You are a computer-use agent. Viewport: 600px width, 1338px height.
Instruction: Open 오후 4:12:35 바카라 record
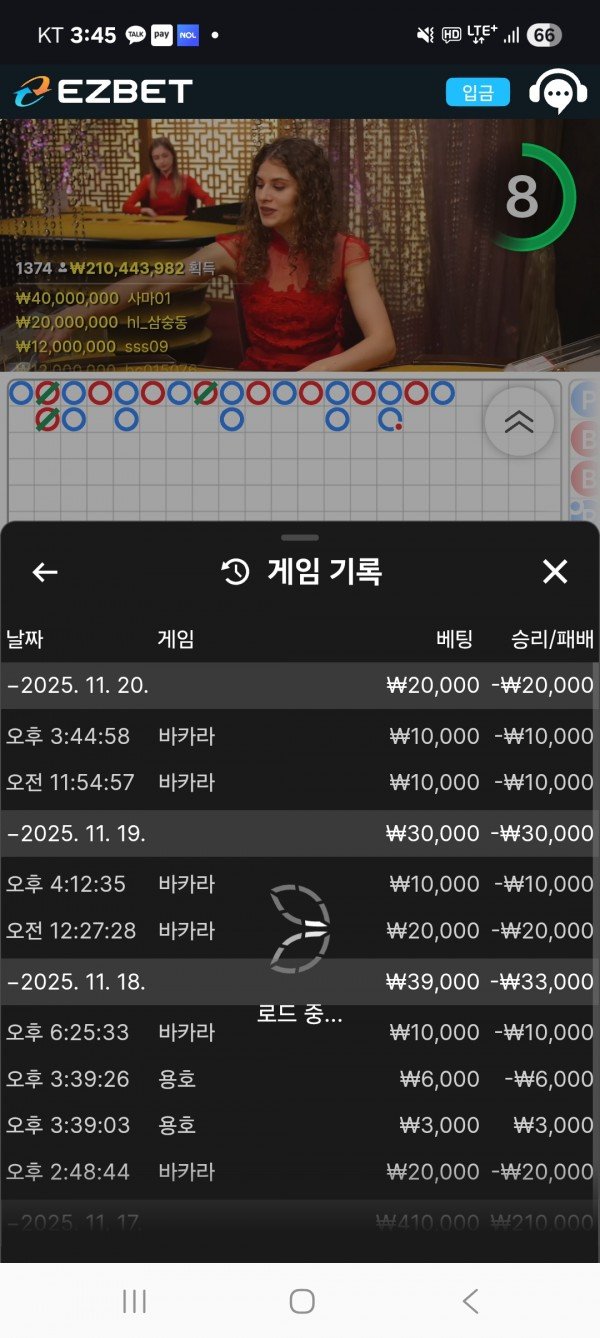coord(300,884)
